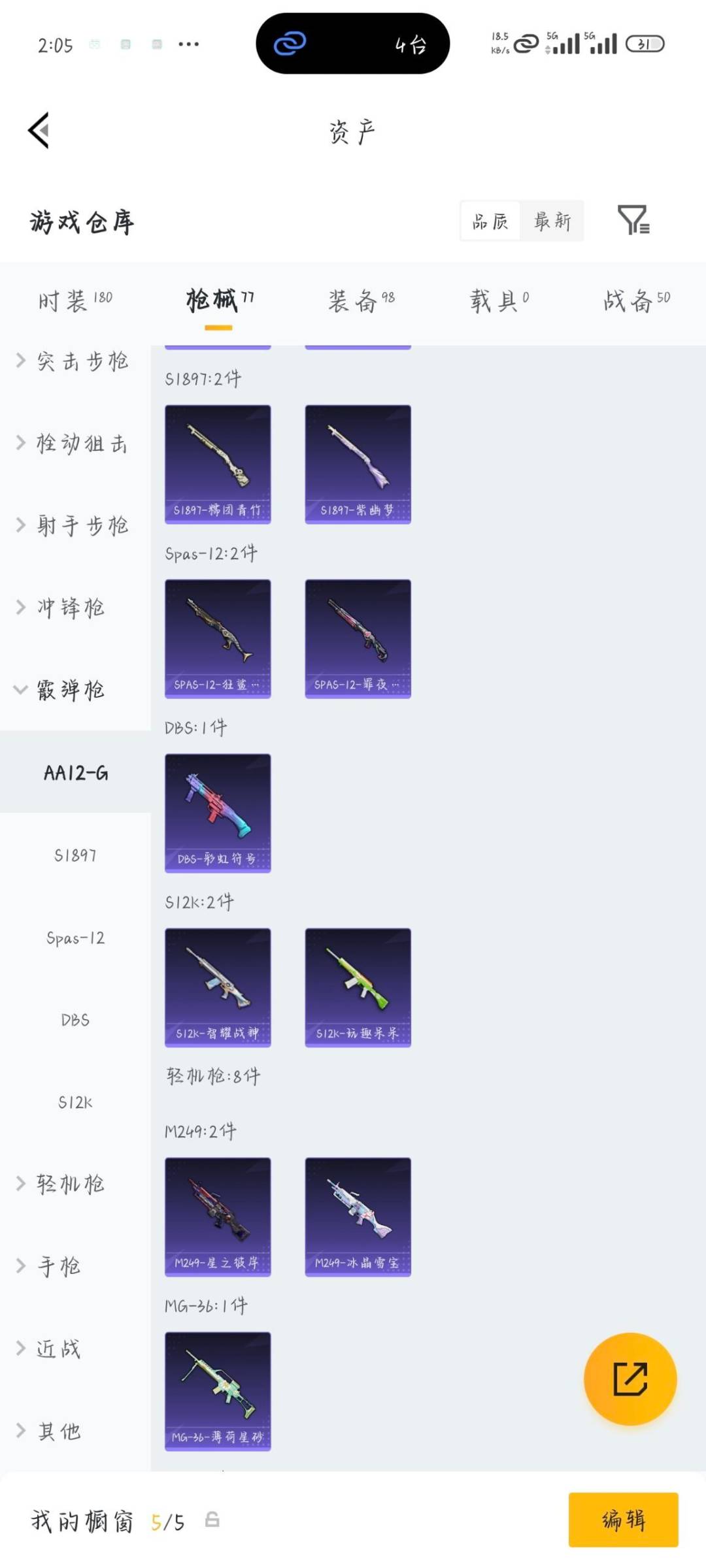Switch sorting to 最新
Screen dimensions: 706x1568
tap(552, 221)
